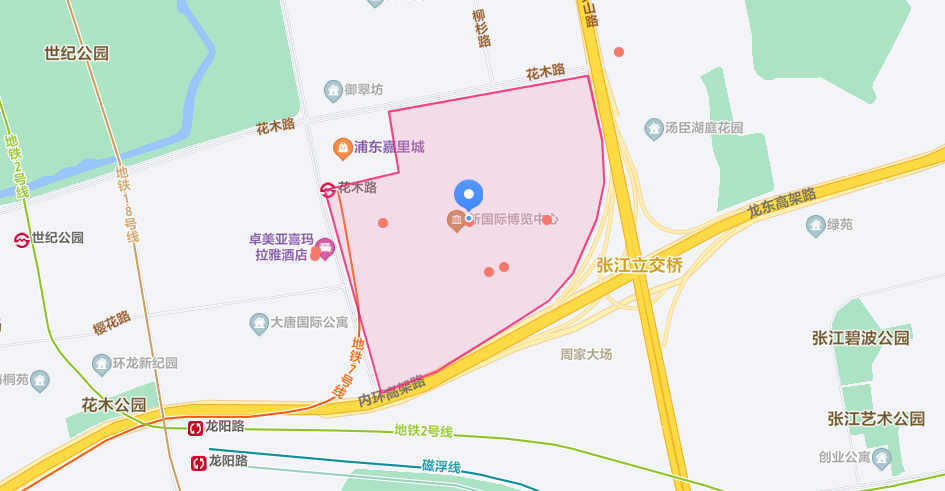The image size is (945, 491).
Task: Open the 新国际博览中心 marker
Action: click(x=456, y=219)
